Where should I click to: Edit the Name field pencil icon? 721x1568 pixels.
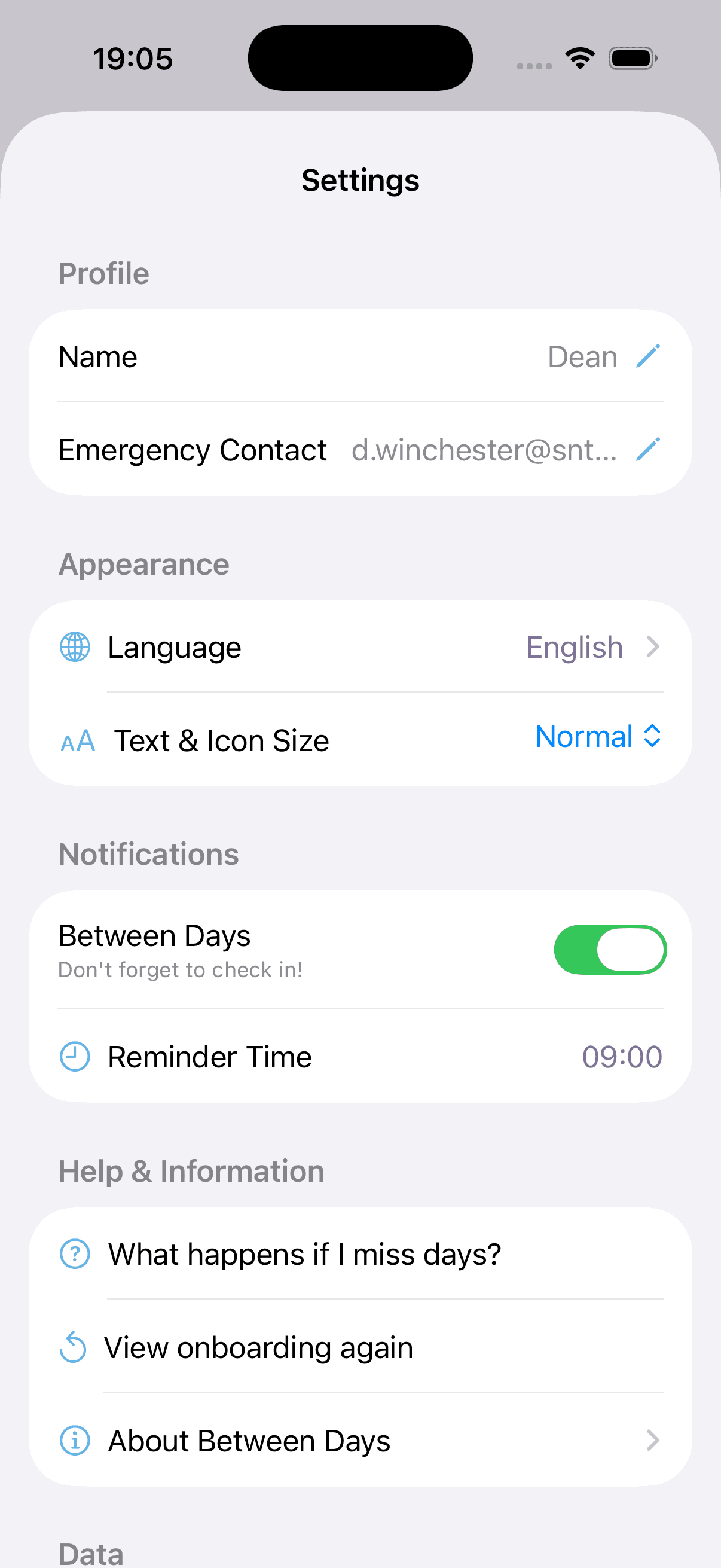648,356
